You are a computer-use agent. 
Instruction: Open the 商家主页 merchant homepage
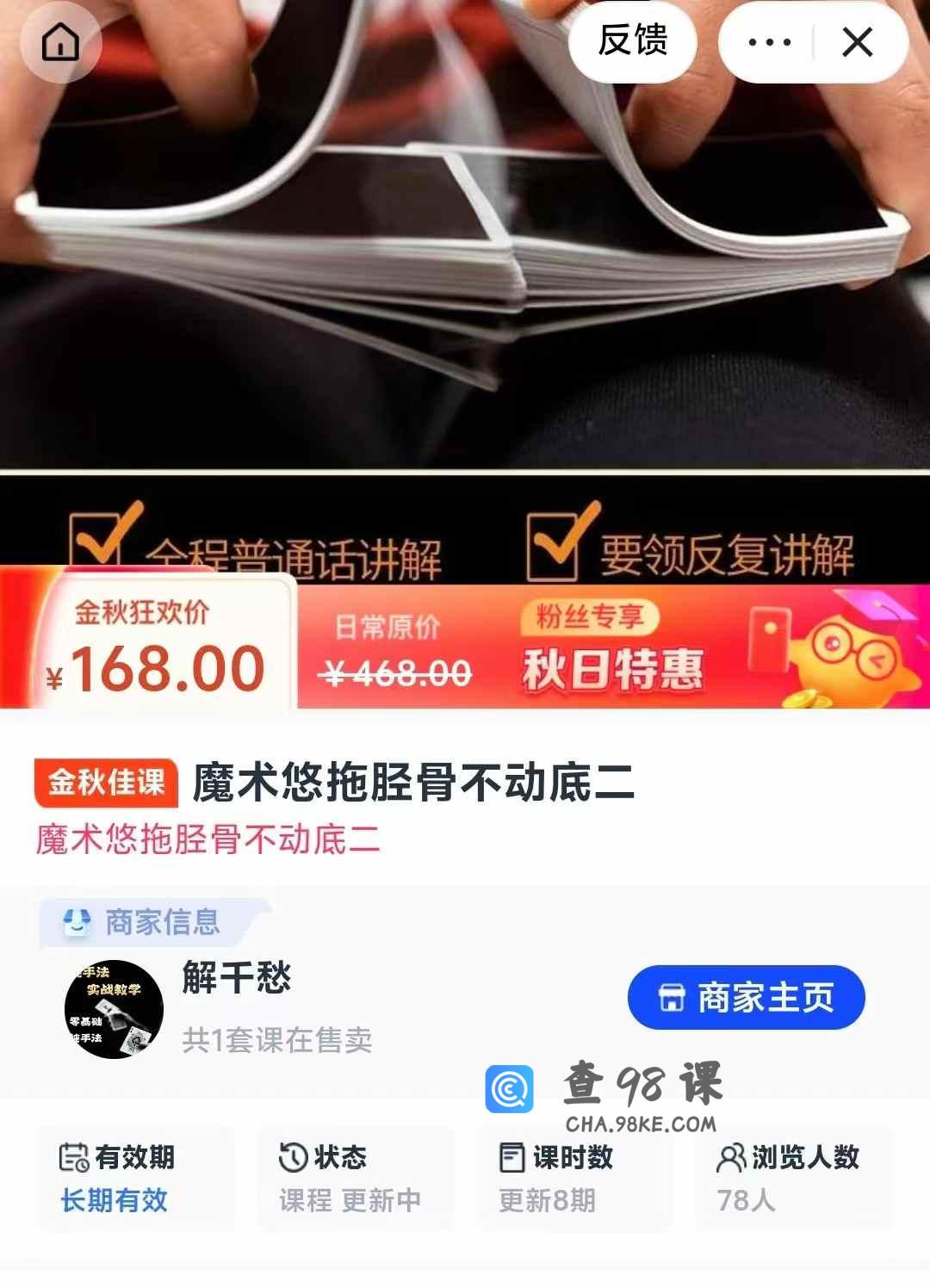[747, 997]
